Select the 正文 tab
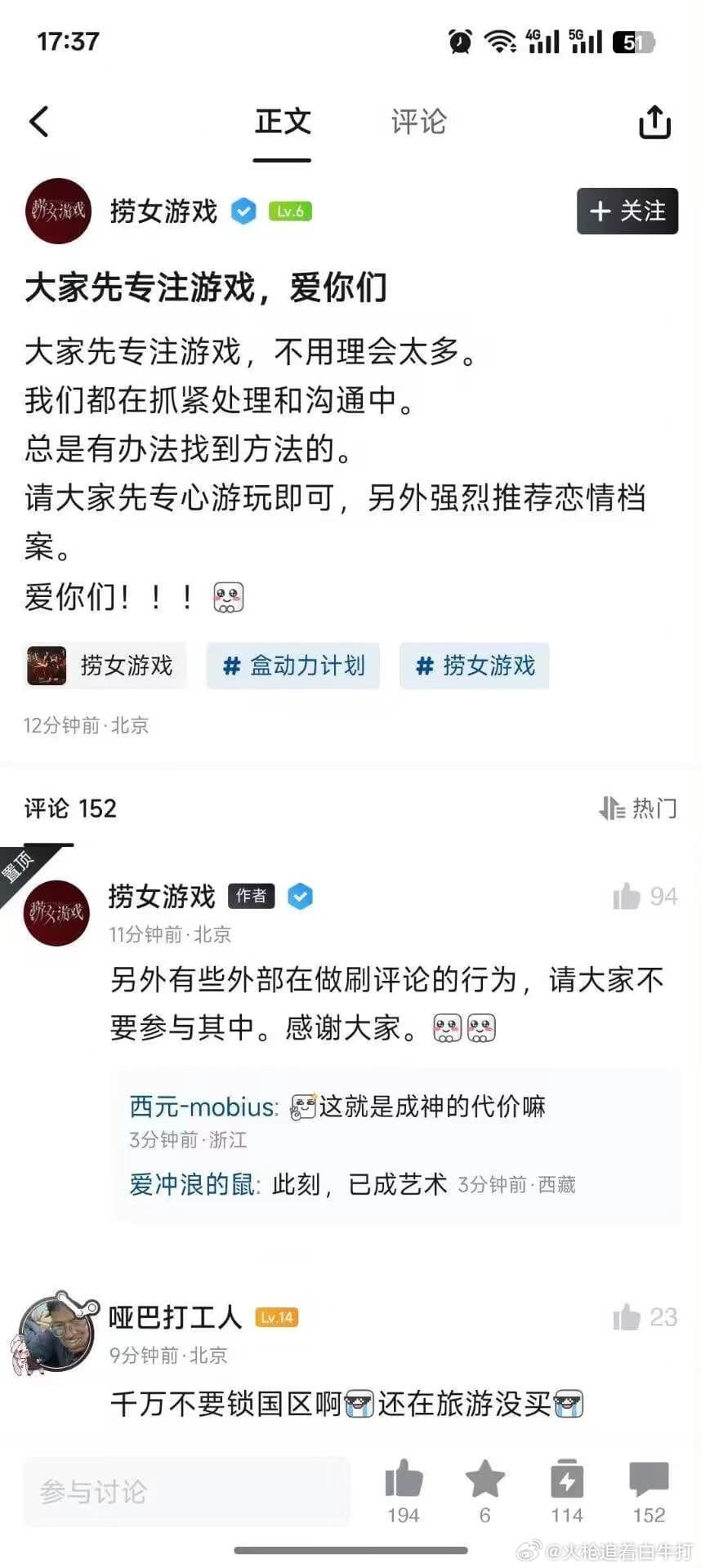 pos(283,122)
